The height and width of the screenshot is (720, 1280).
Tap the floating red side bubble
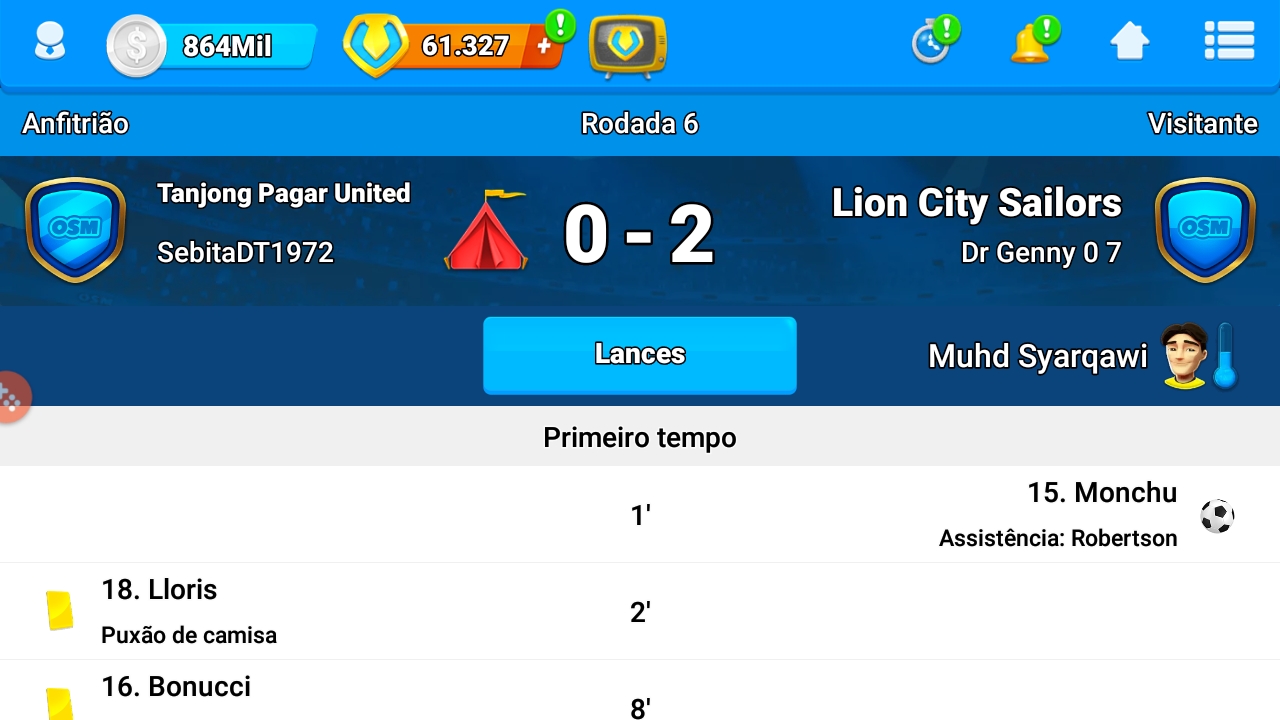coord(10,398)
